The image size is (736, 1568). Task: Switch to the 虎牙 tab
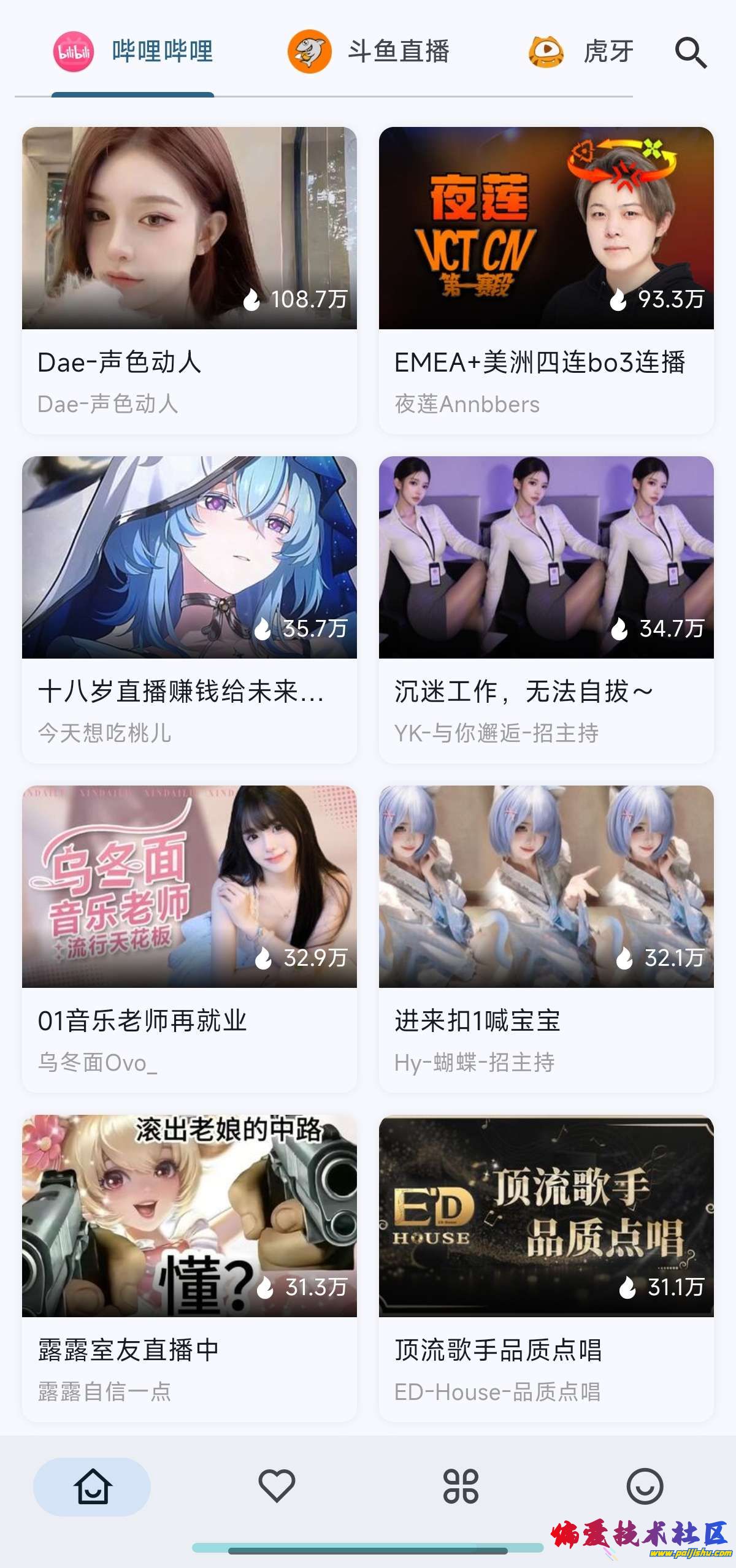click(x=581, y=52)
